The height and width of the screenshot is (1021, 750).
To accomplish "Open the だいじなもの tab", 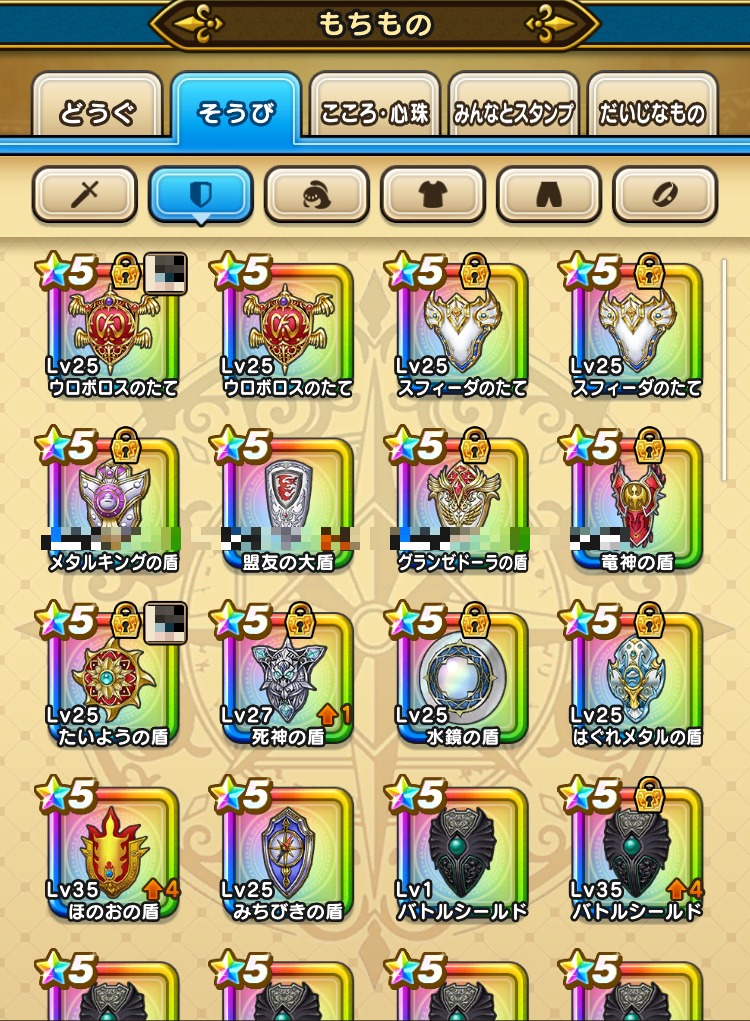I will (x=652, y=106).
